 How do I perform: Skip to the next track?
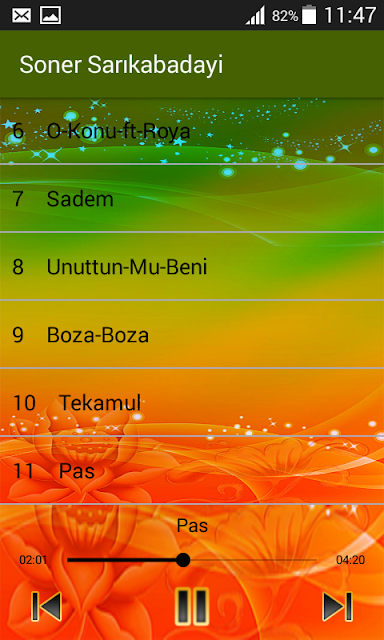tap(337, 607)
